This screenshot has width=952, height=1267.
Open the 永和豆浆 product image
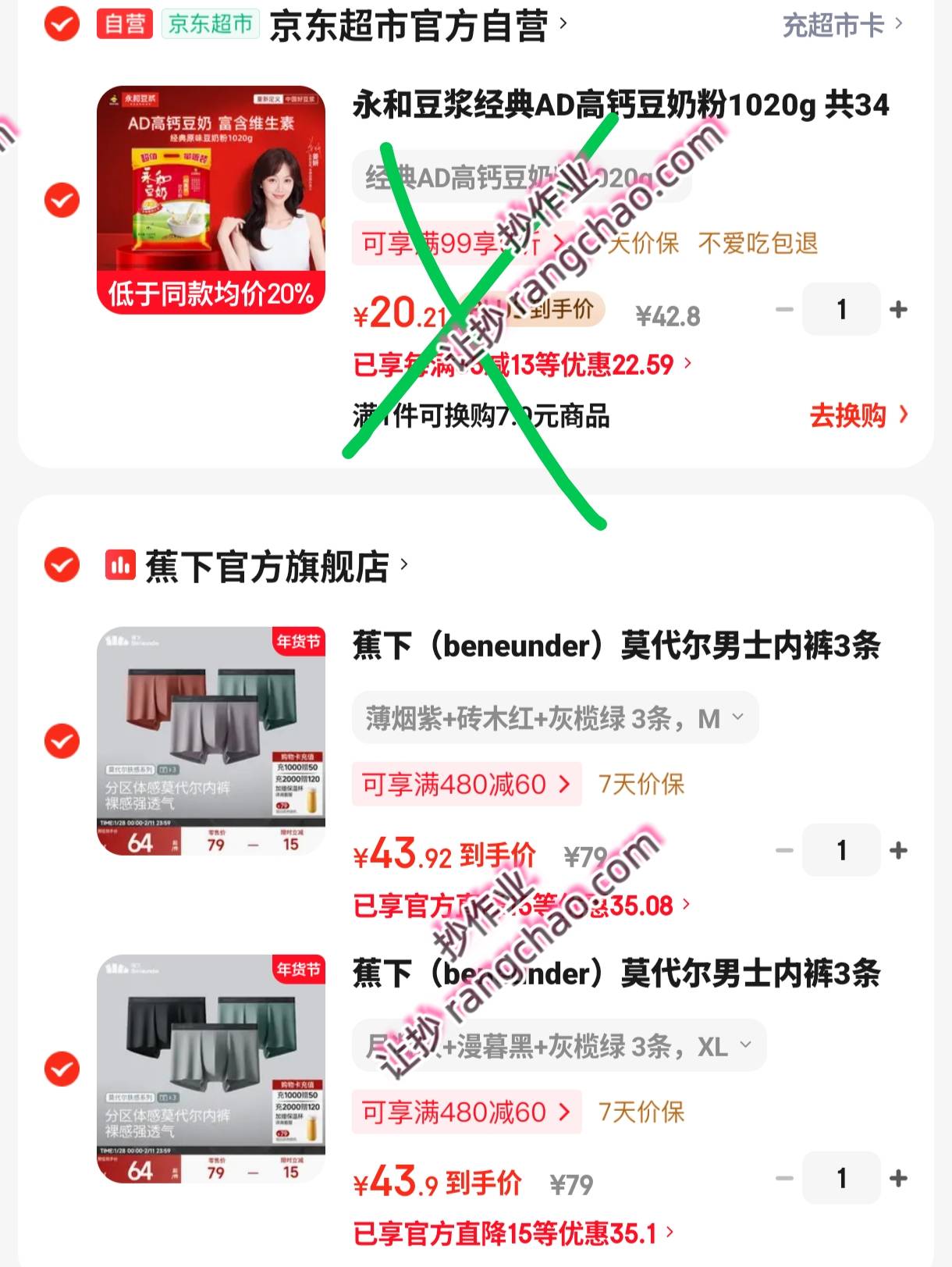(x=211, y=200)
